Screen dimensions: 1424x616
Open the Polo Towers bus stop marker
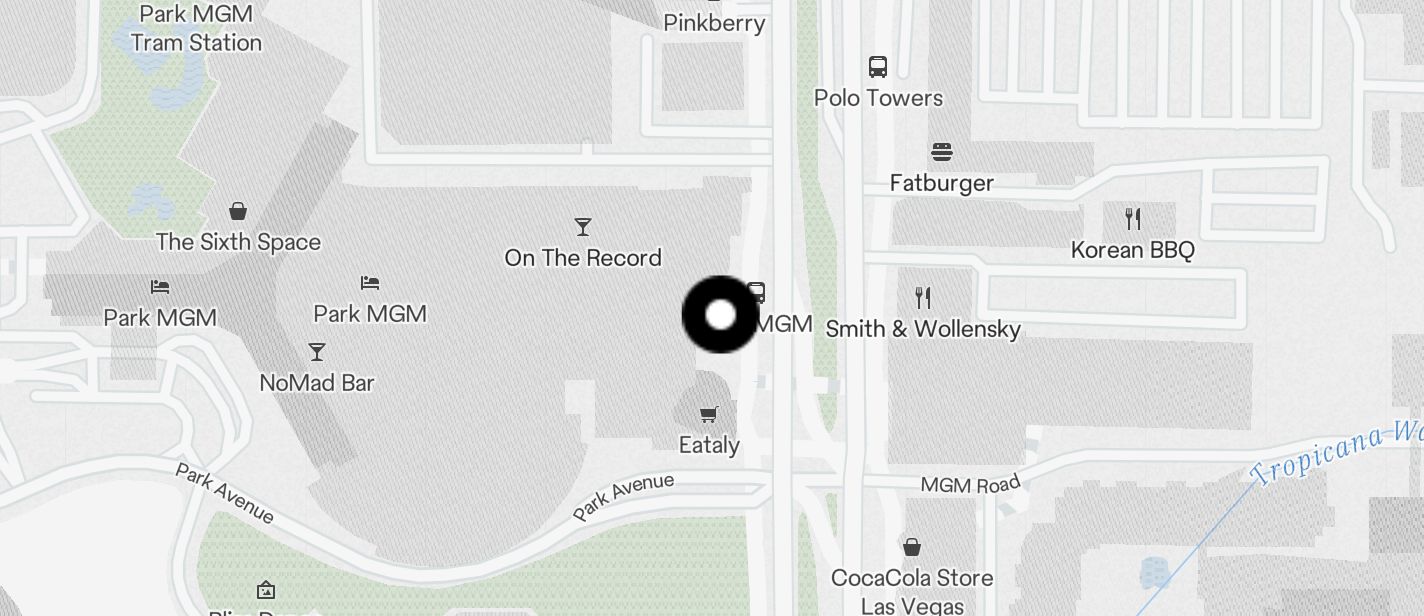click(x=878, y=68)
